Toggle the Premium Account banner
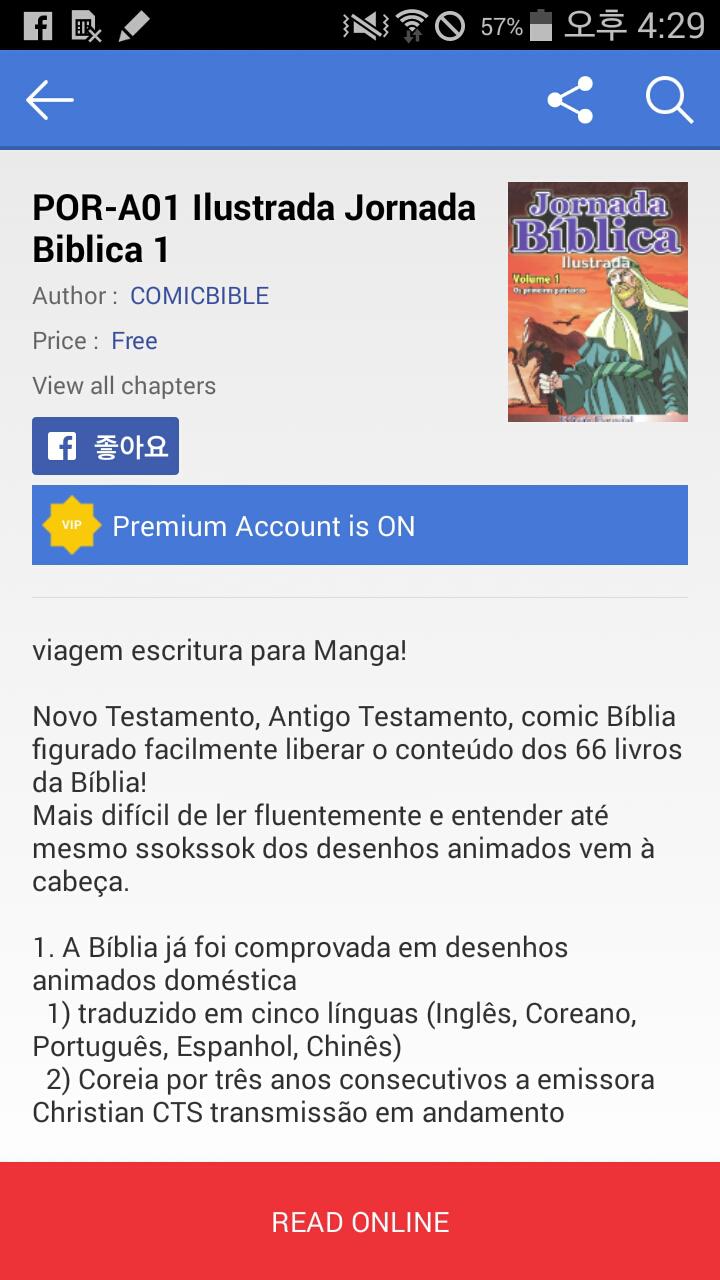The image size is (720, 1280). (x=360, y=525)
